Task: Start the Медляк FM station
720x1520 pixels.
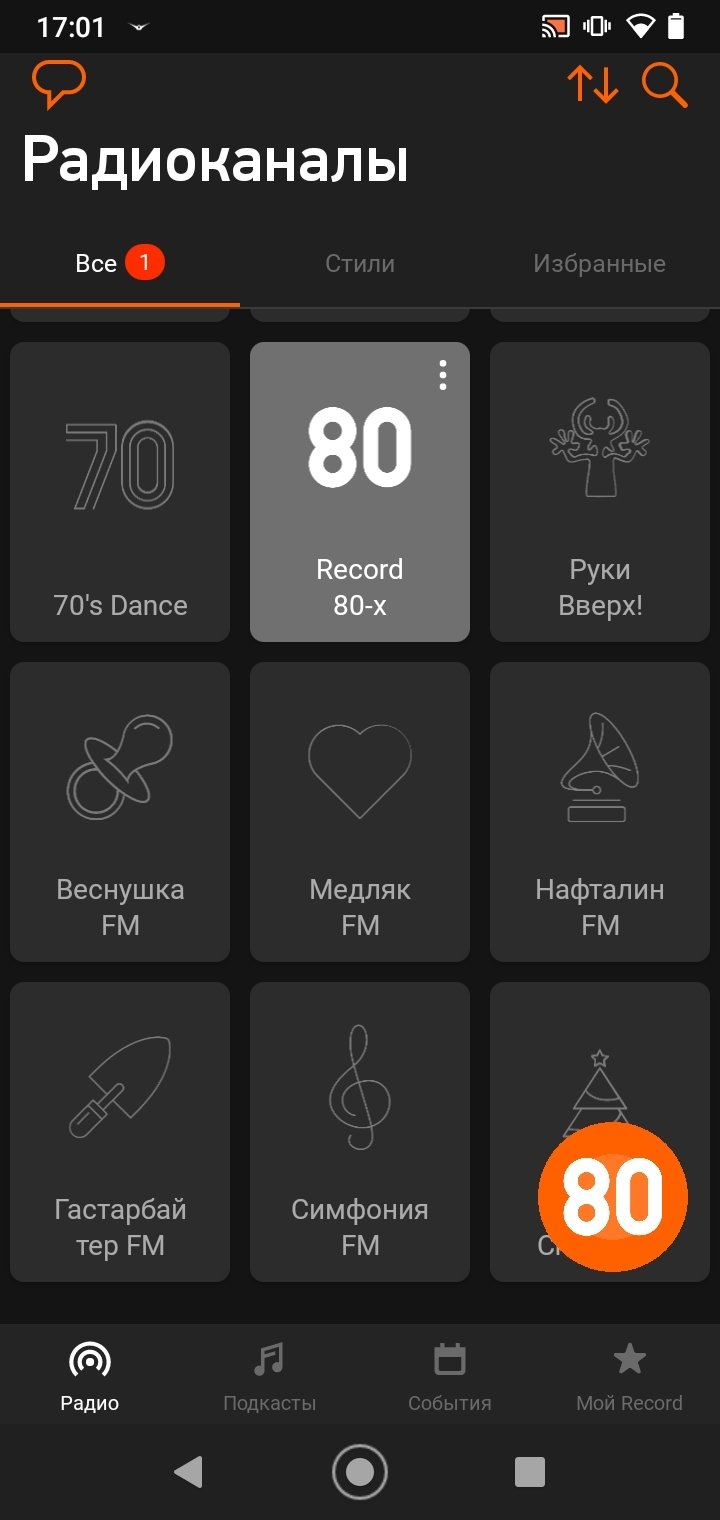Action: pyautogui.click(x=360, y=811)
